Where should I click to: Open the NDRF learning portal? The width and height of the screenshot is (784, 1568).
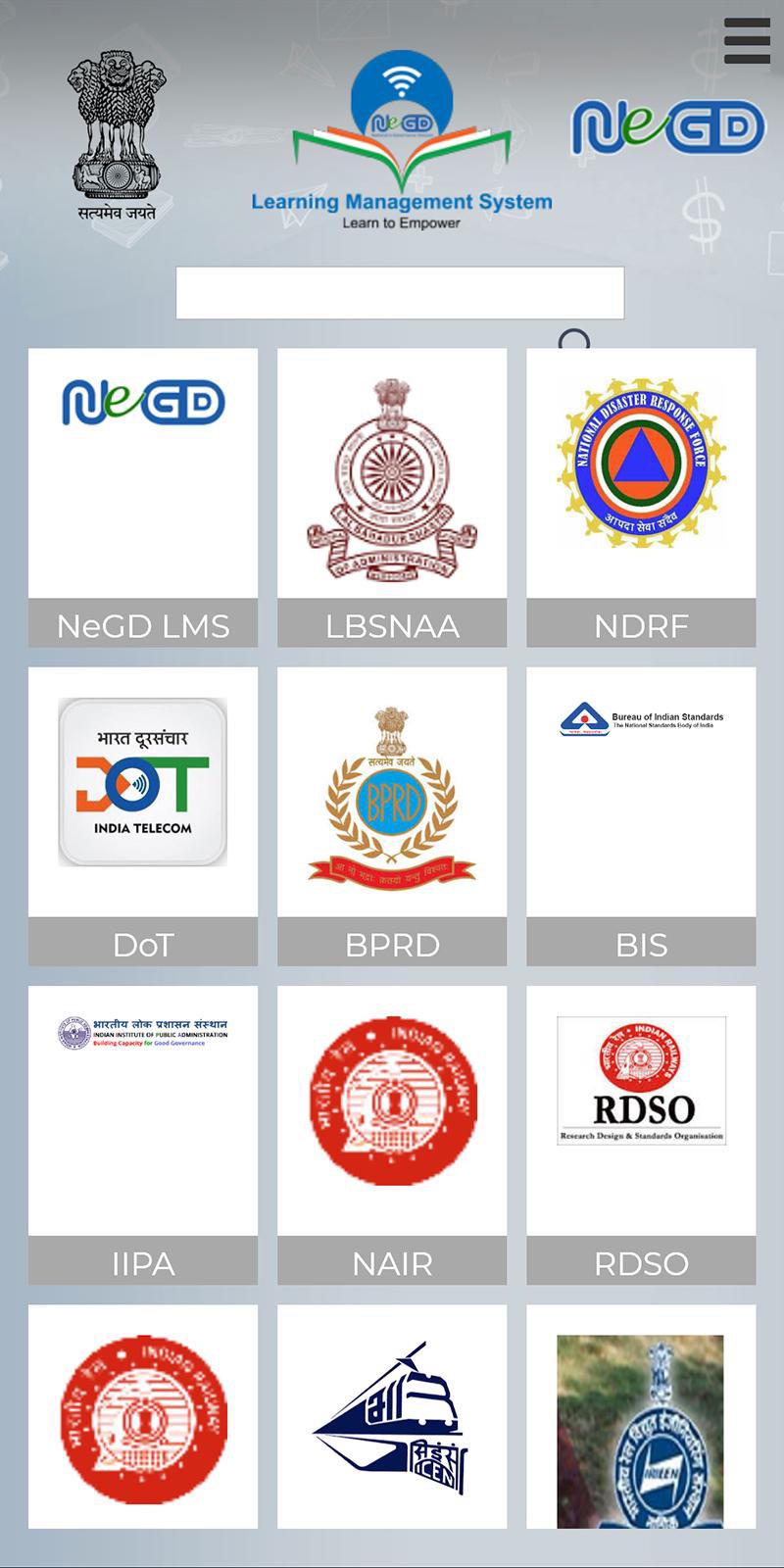coord(641,498)
